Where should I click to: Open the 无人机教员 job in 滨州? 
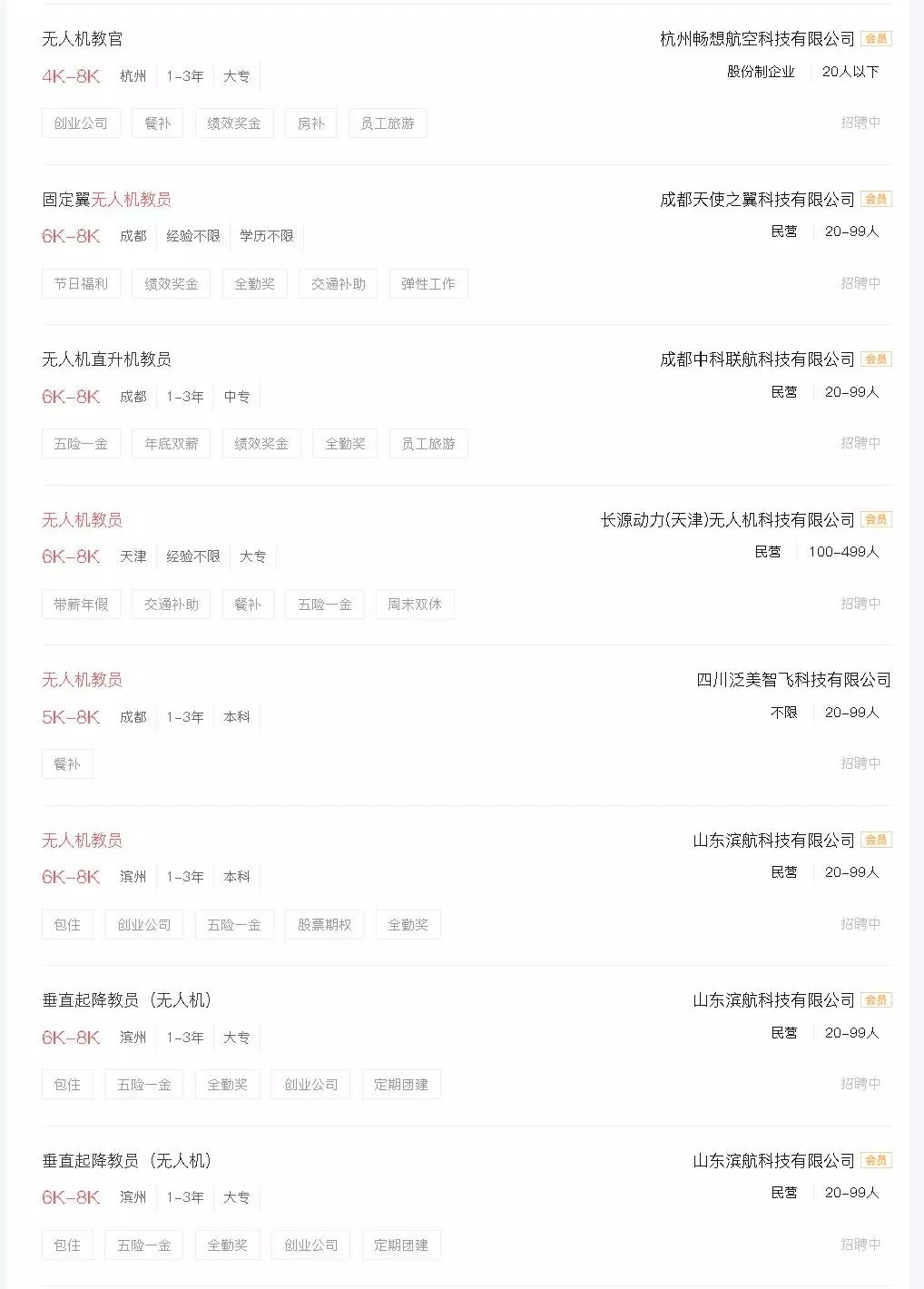(x=83, y=841)
